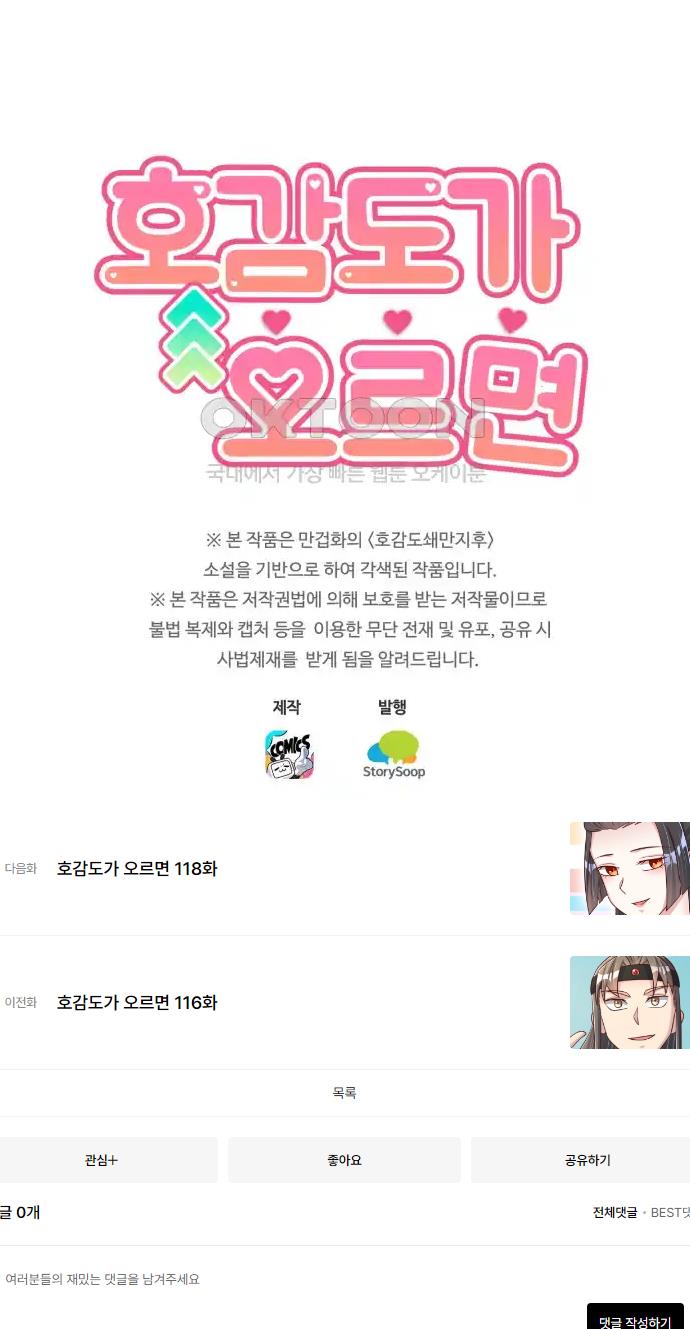Switch to BEST comments view

tap(671, 1212)
